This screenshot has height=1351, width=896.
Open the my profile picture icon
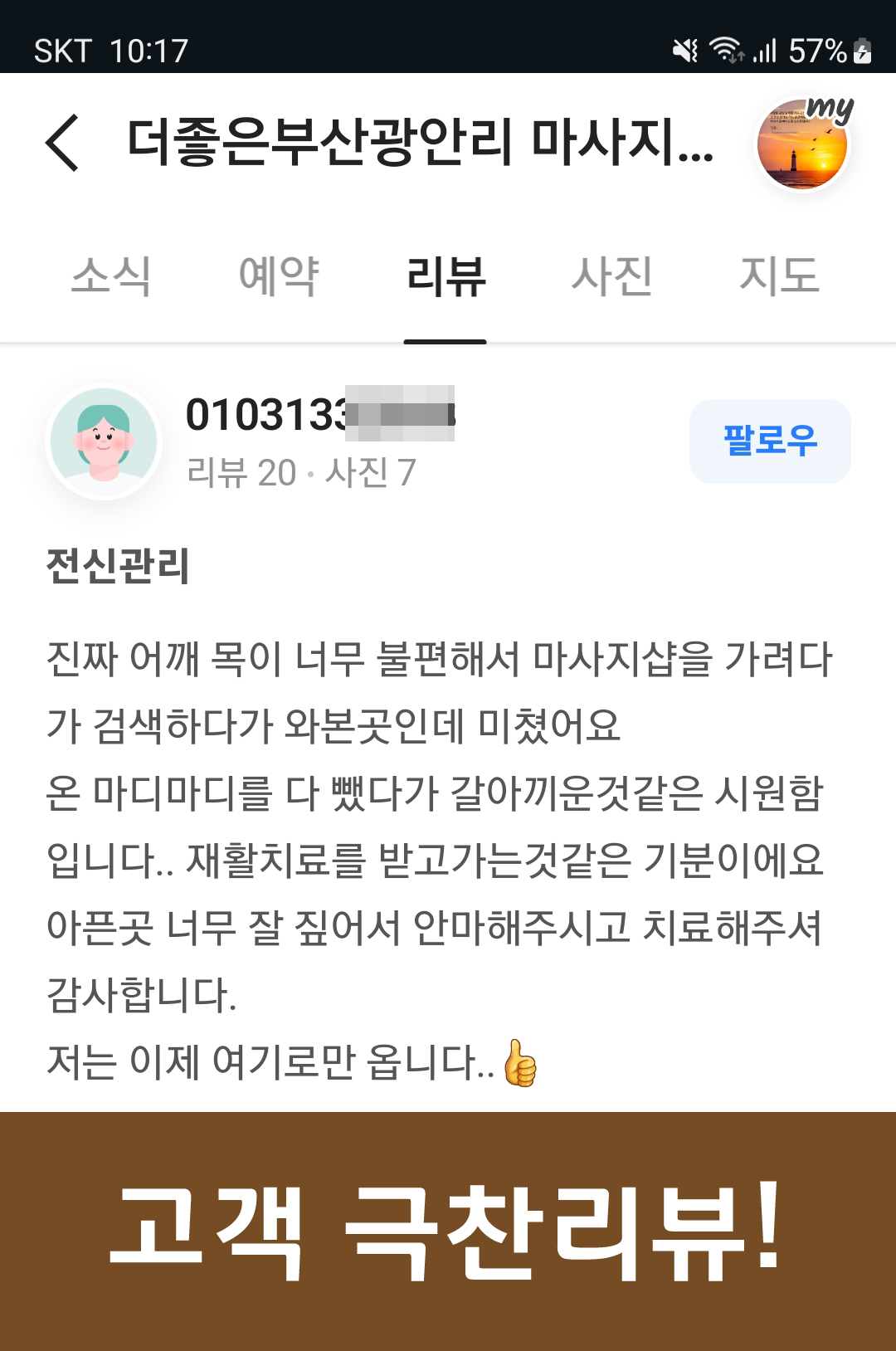[x=802, y=146]
